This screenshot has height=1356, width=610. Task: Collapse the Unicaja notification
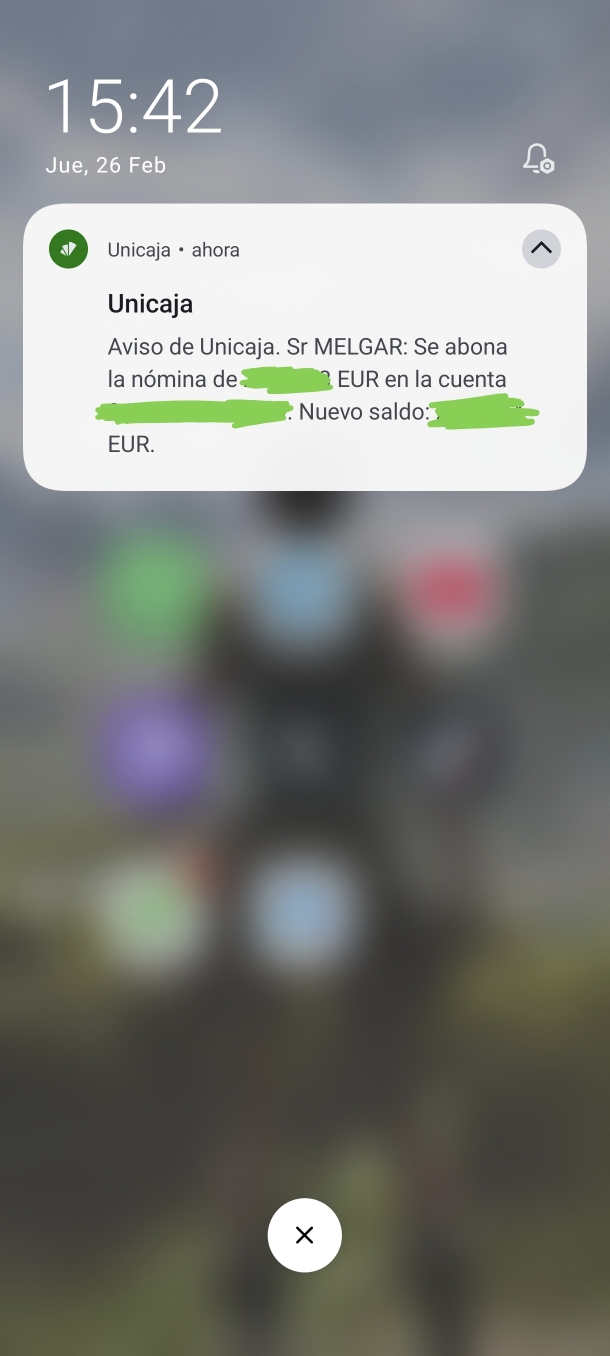(x=541, y=249)
